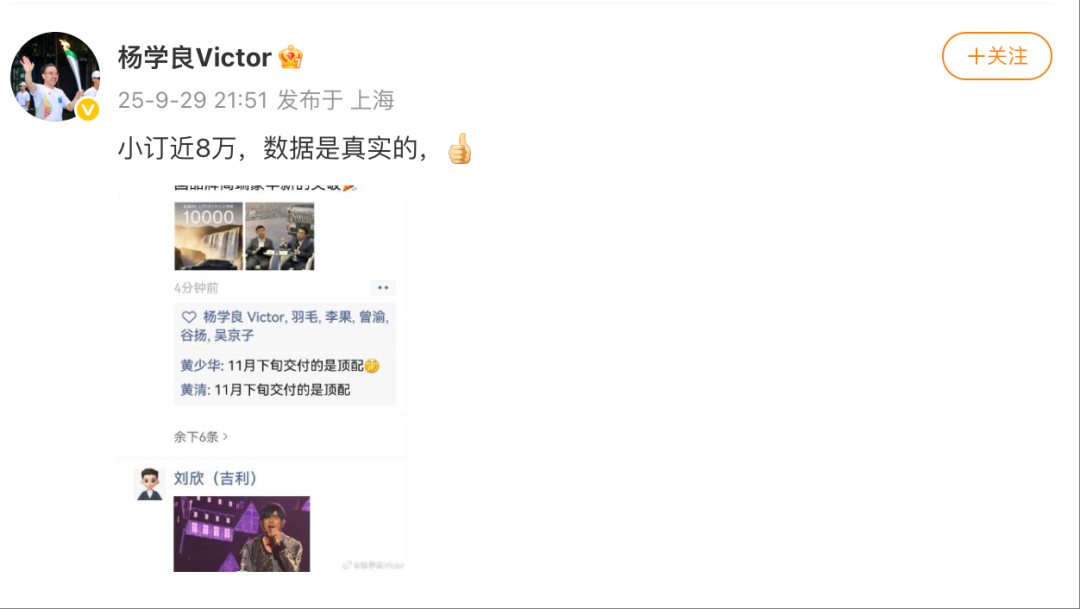Open the attached screenshot image in the post

coord(262,378)
